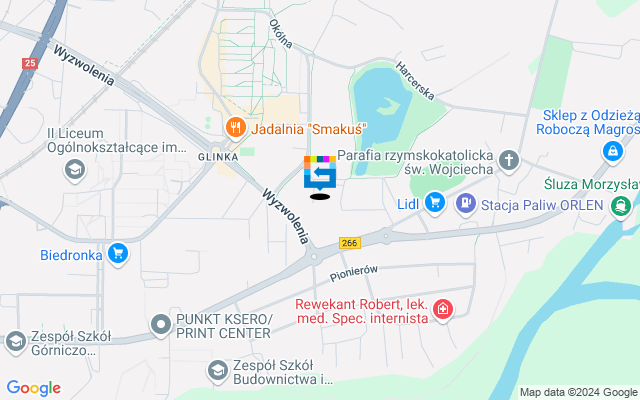
Task: Select the Sklep z Odzieżą Roboczą pin
Action: pyautogui.click(x=611, y=152)
